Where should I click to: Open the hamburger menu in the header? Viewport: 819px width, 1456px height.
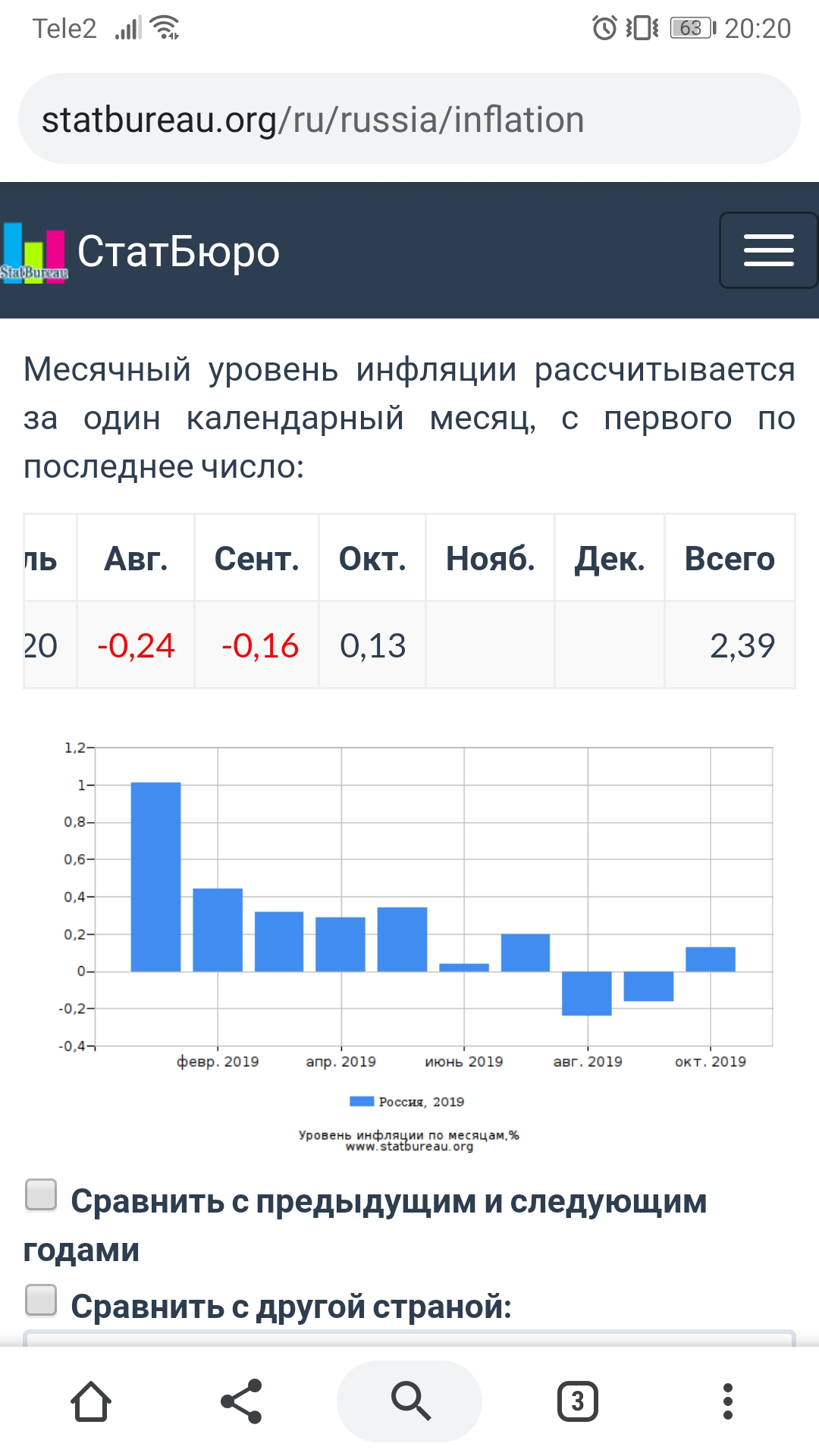768,250
